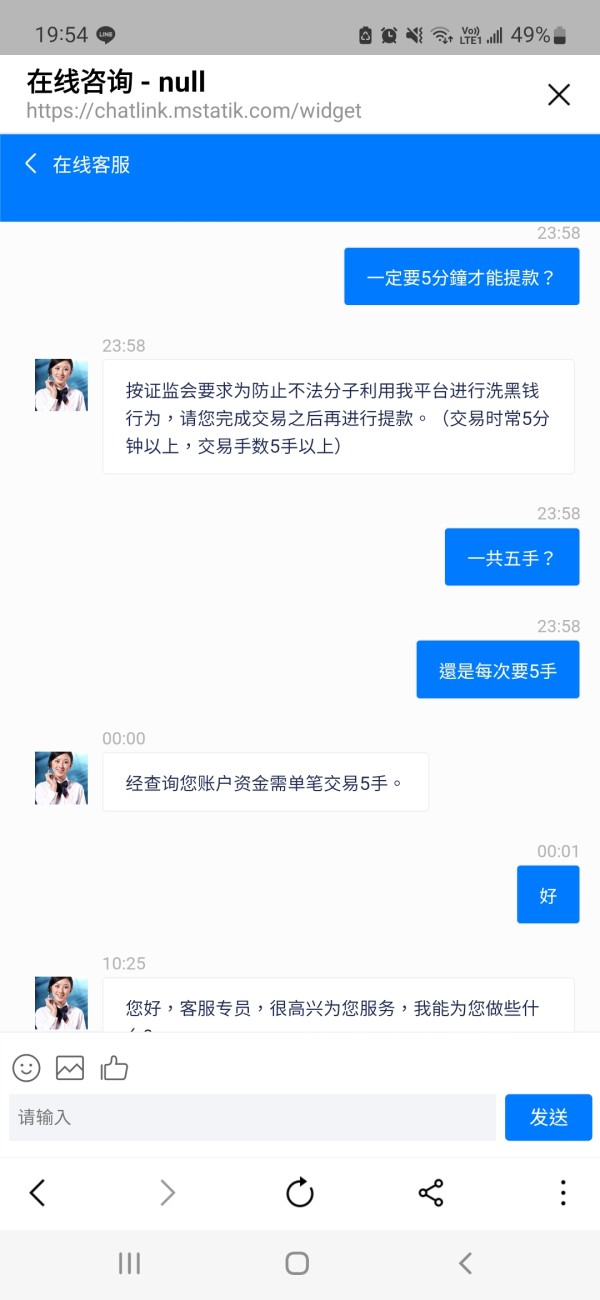
Task: Reload the current page
Action: pyautogui.click(x=299, y=1192)
